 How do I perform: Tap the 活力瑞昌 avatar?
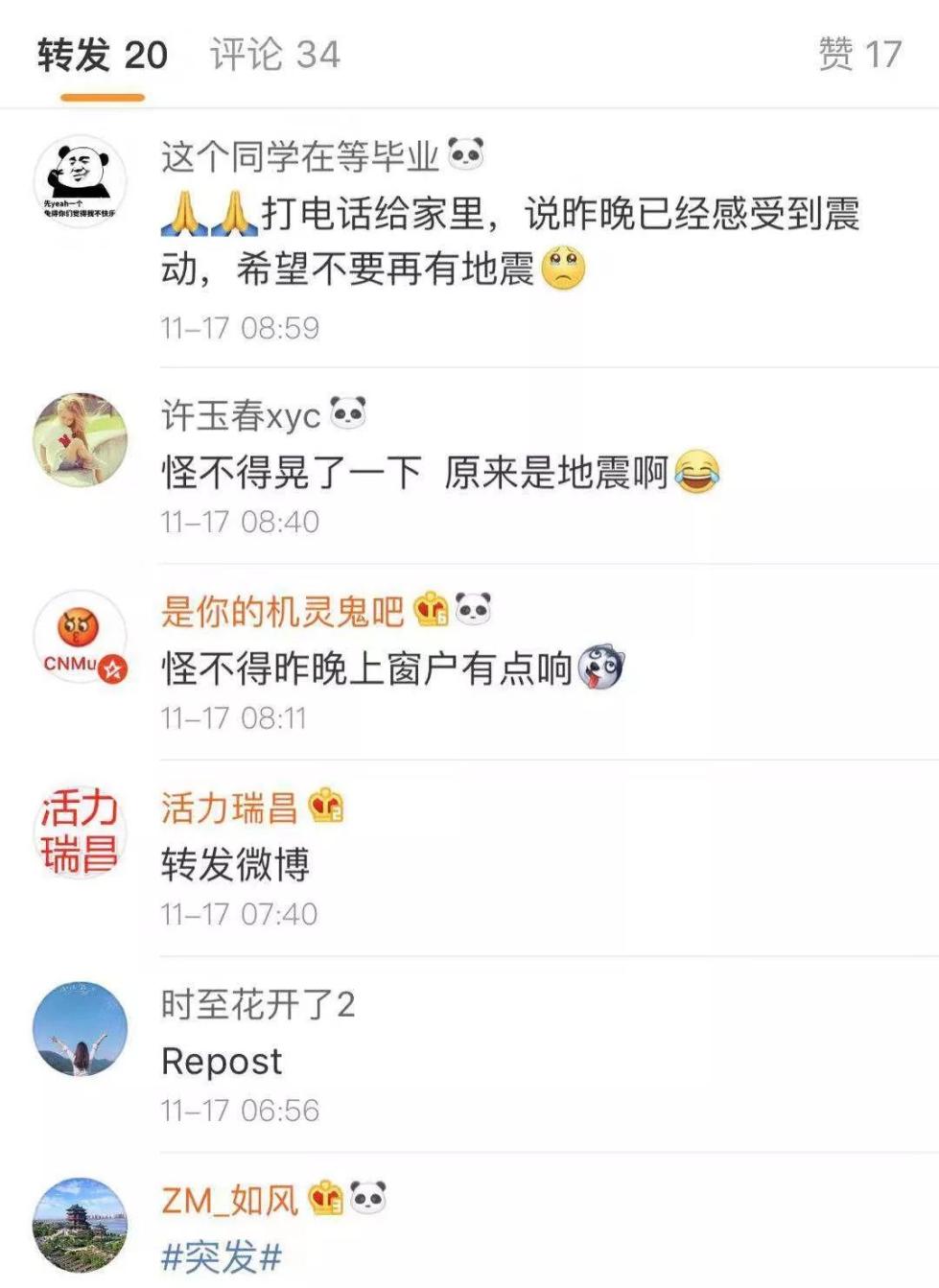(81, 831)
